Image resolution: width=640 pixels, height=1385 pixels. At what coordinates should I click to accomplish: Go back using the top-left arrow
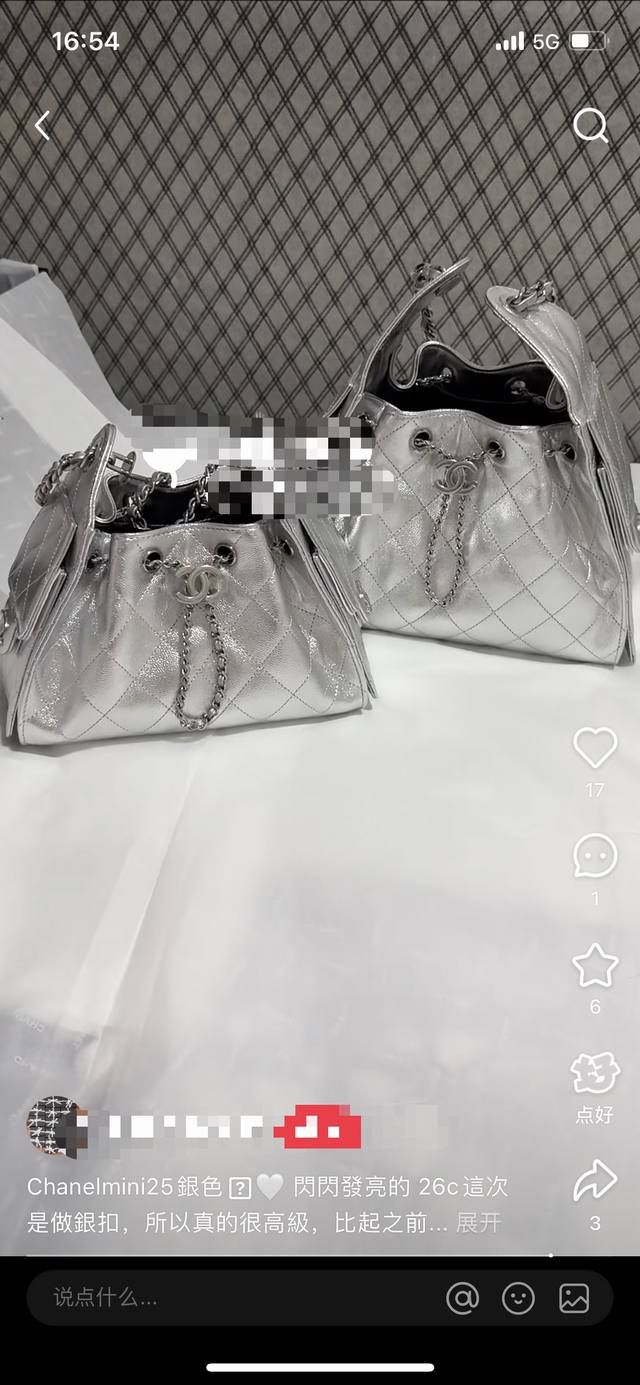coord(42,126)
